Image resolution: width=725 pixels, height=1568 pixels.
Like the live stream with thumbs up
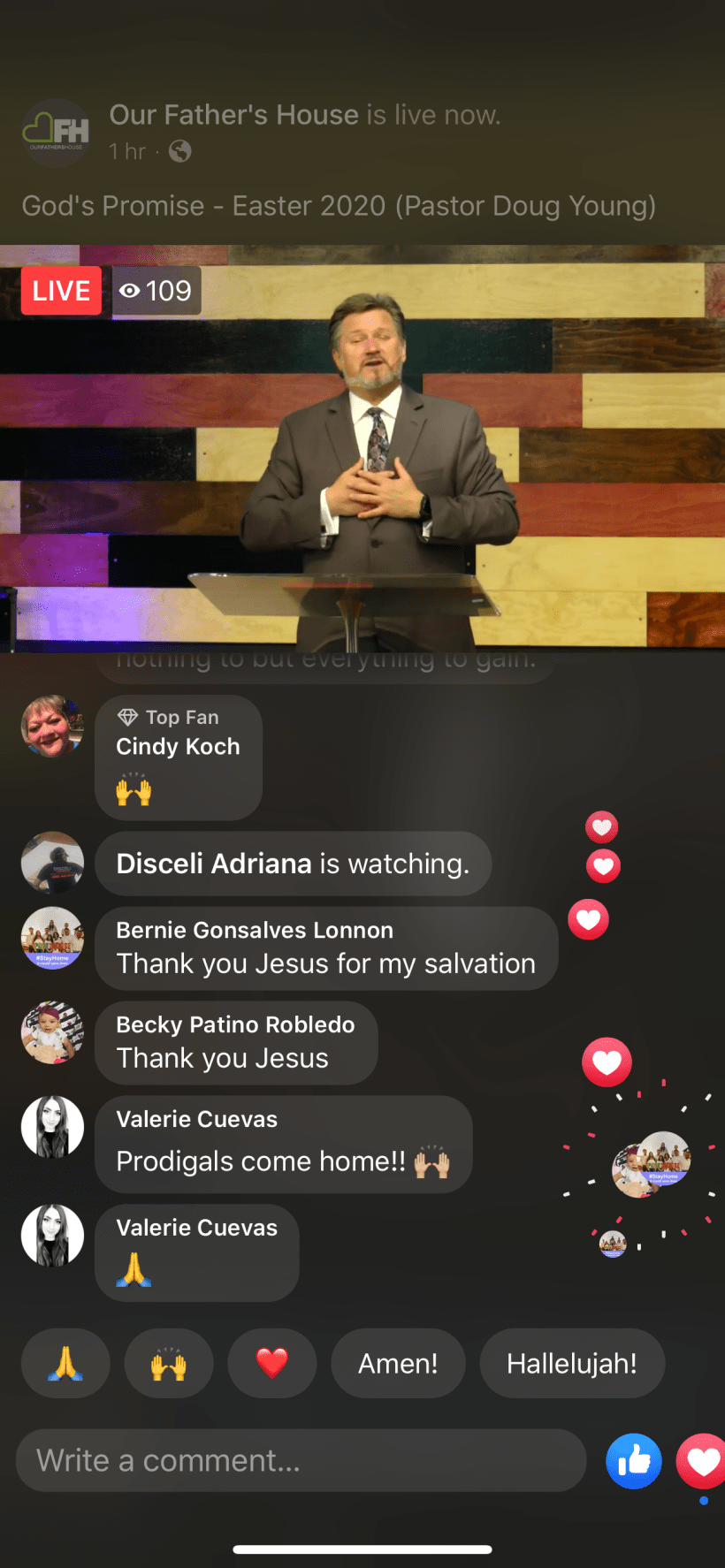(x=634, y=1460)
